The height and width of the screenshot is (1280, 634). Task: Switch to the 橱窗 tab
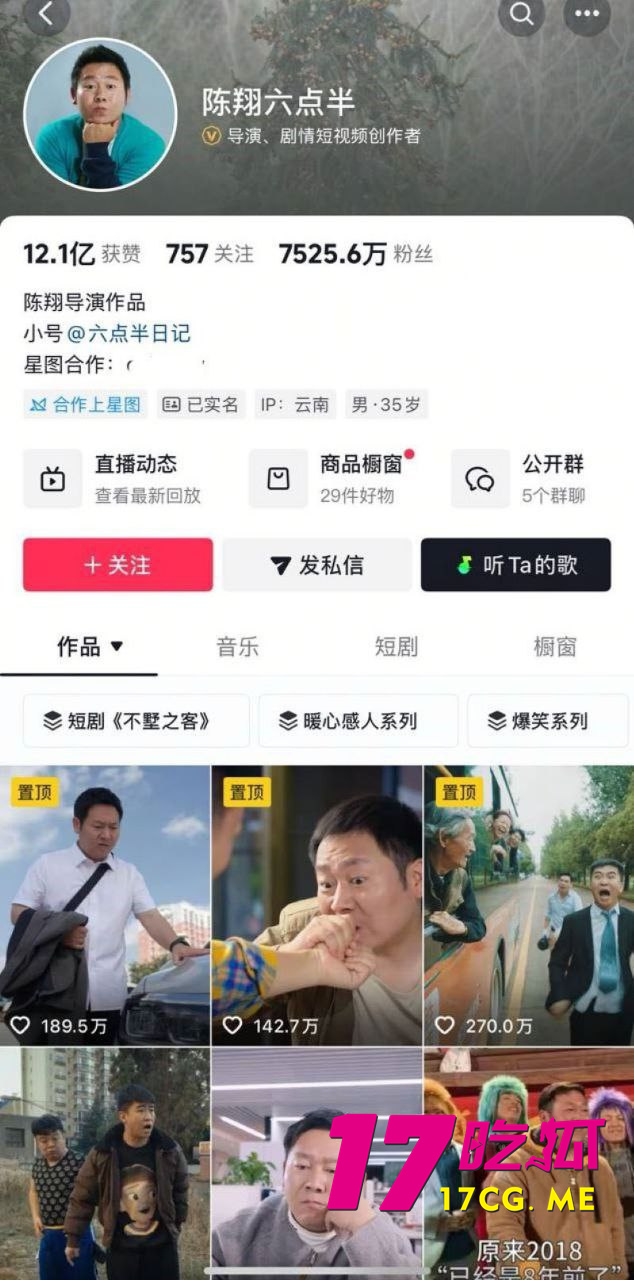[x=554, y=647]
